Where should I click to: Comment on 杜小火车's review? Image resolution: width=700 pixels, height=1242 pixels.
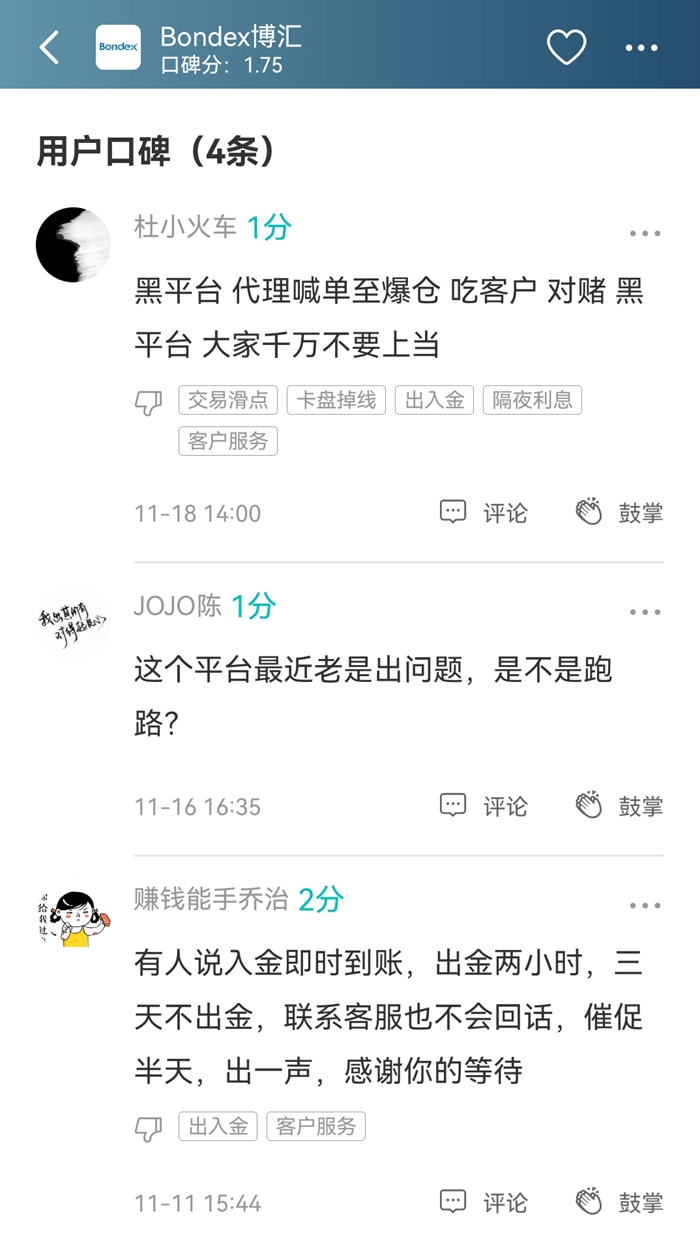coord(484,513)
